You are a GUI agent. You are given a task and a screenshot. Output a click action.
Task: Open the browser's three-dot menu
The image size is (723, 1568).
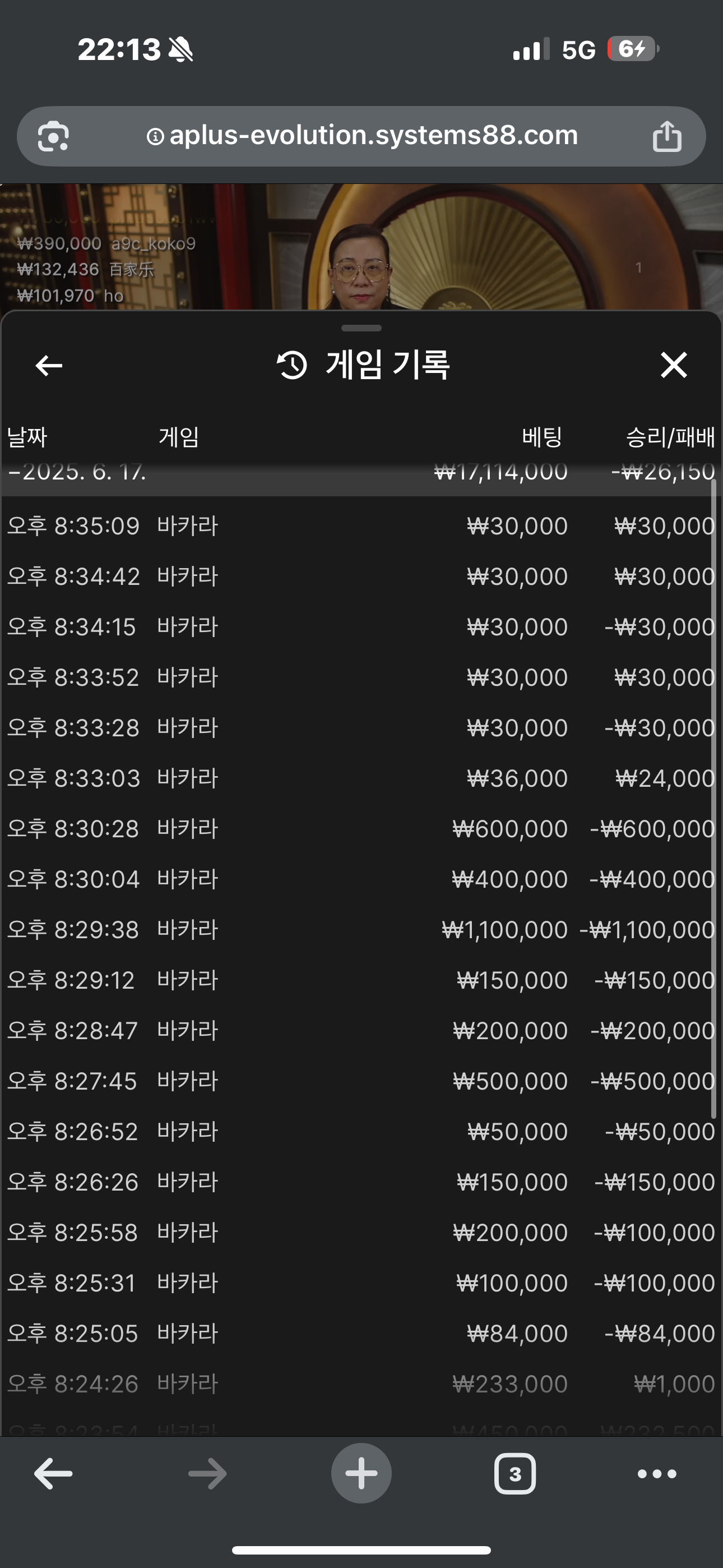point(657,1474)
